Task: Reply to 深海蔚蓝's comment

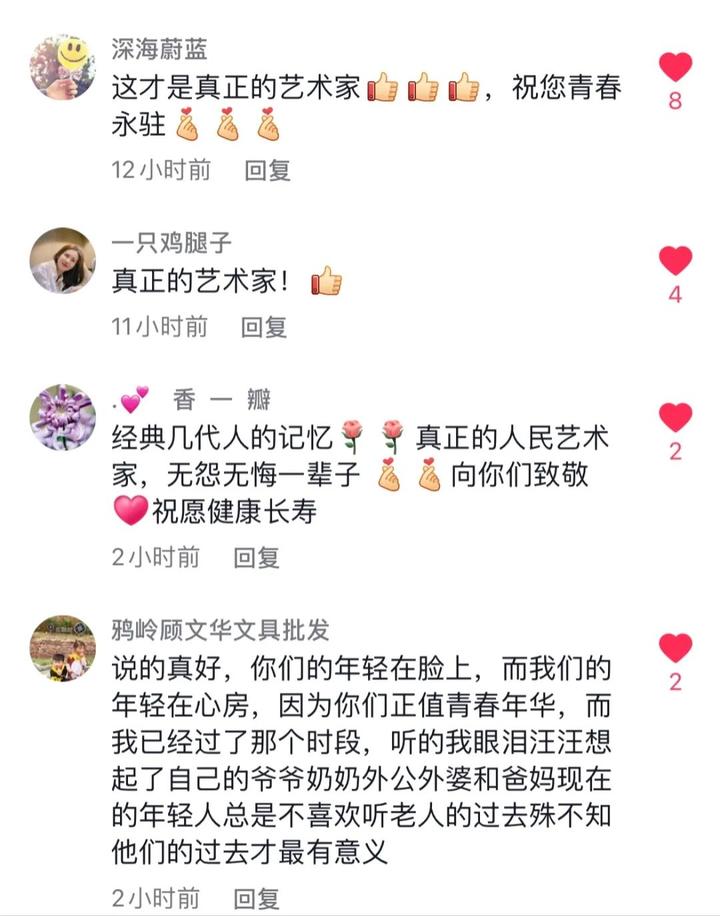Action: tap(267, 170)
